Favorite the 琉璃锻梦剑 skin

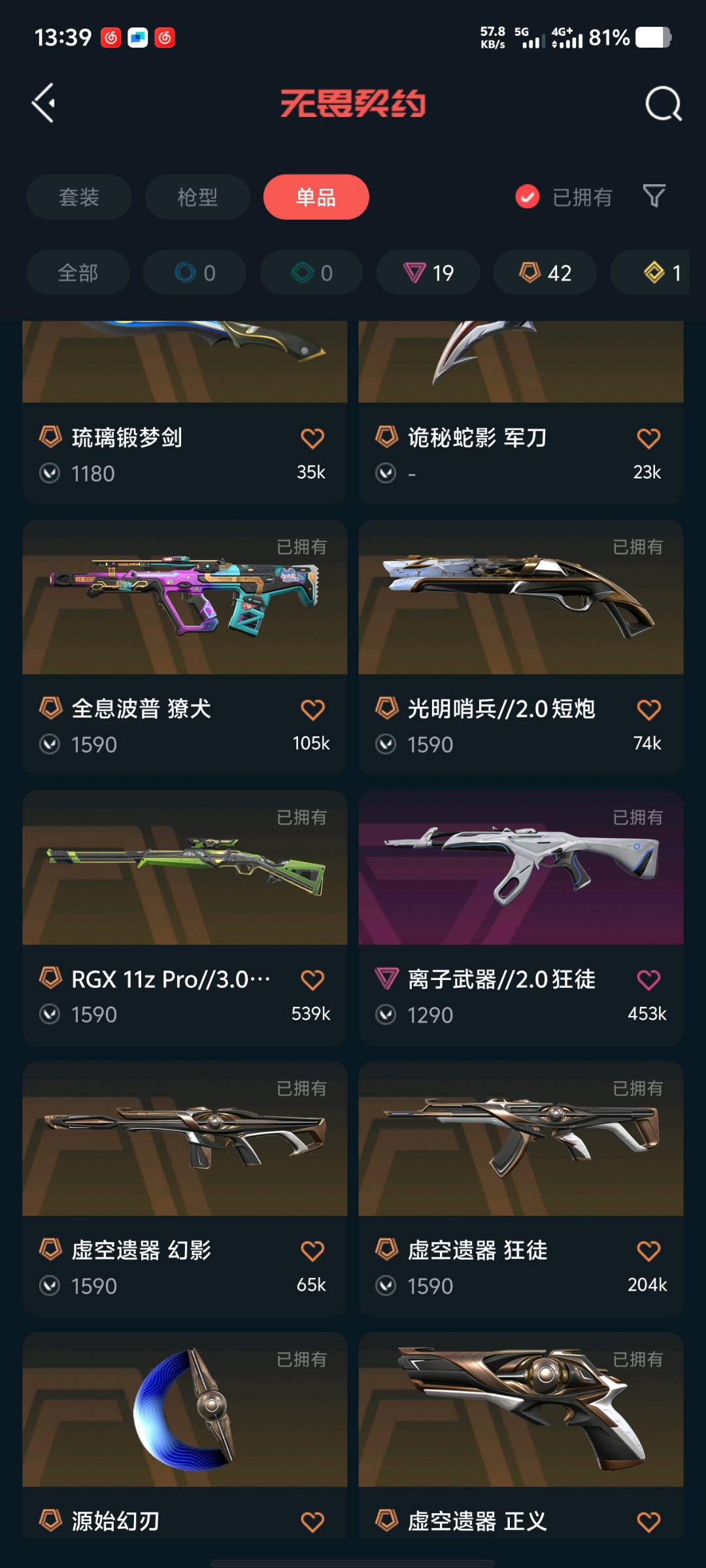pos(312,438)
